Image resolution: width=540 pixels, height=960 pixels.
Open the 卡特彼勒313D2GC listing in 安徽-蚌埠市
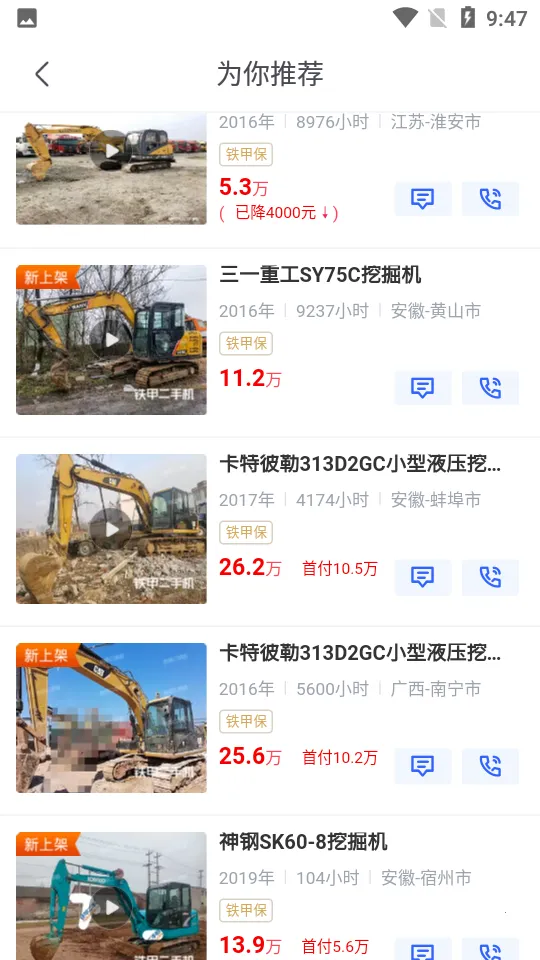[270, 531]
